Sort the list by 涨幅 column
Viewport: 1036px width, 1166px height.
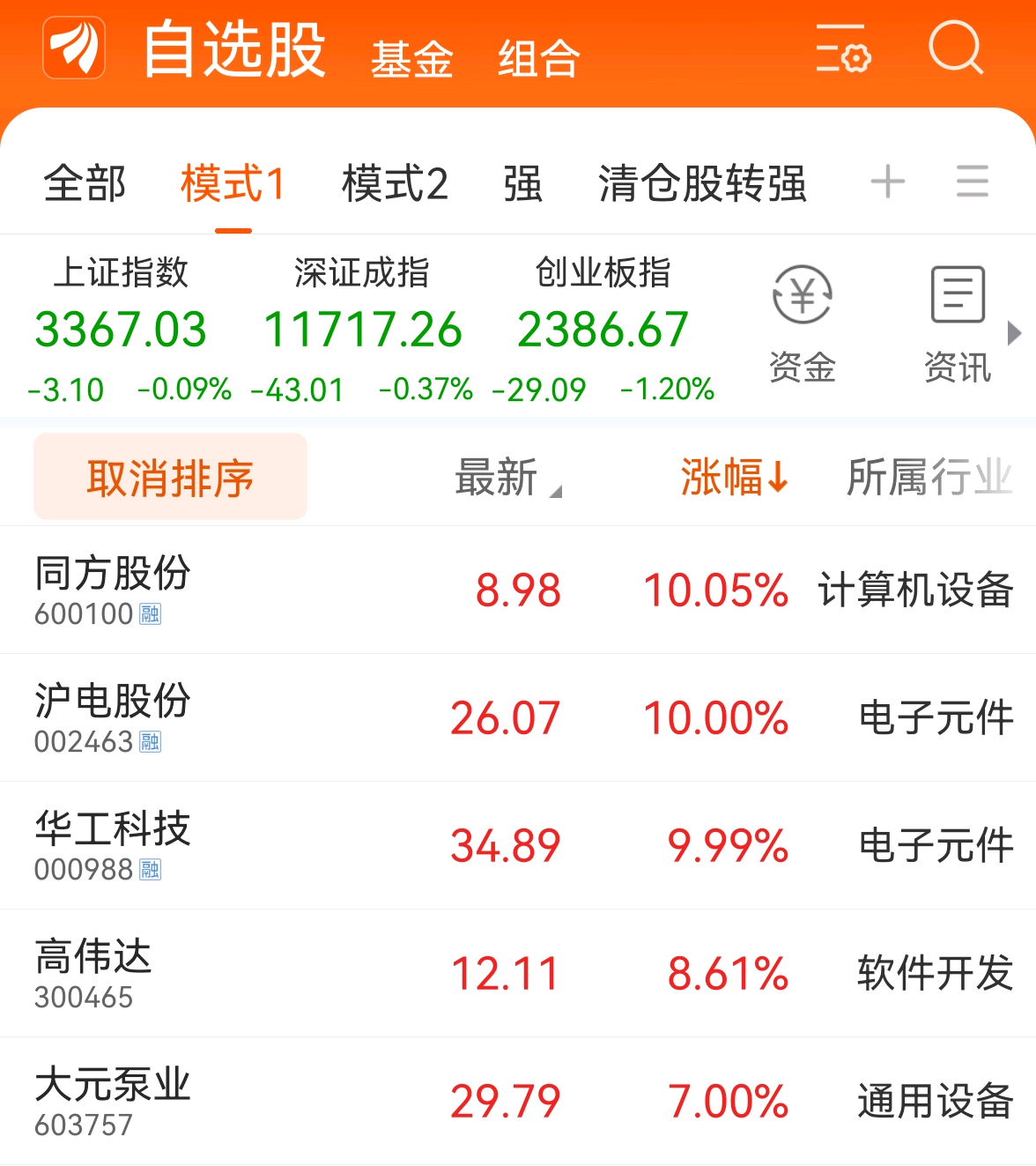733,478
